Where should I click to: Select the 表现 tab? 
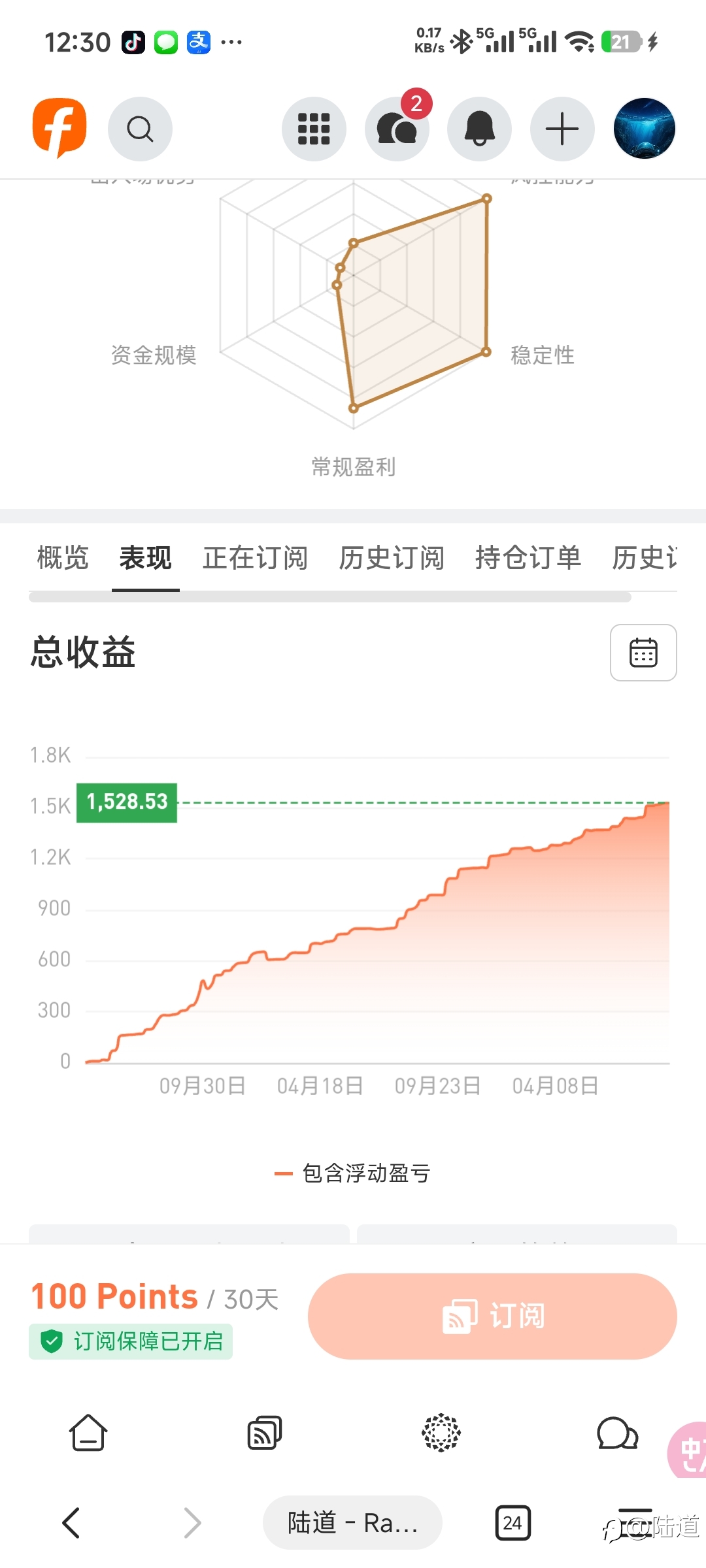146,558
